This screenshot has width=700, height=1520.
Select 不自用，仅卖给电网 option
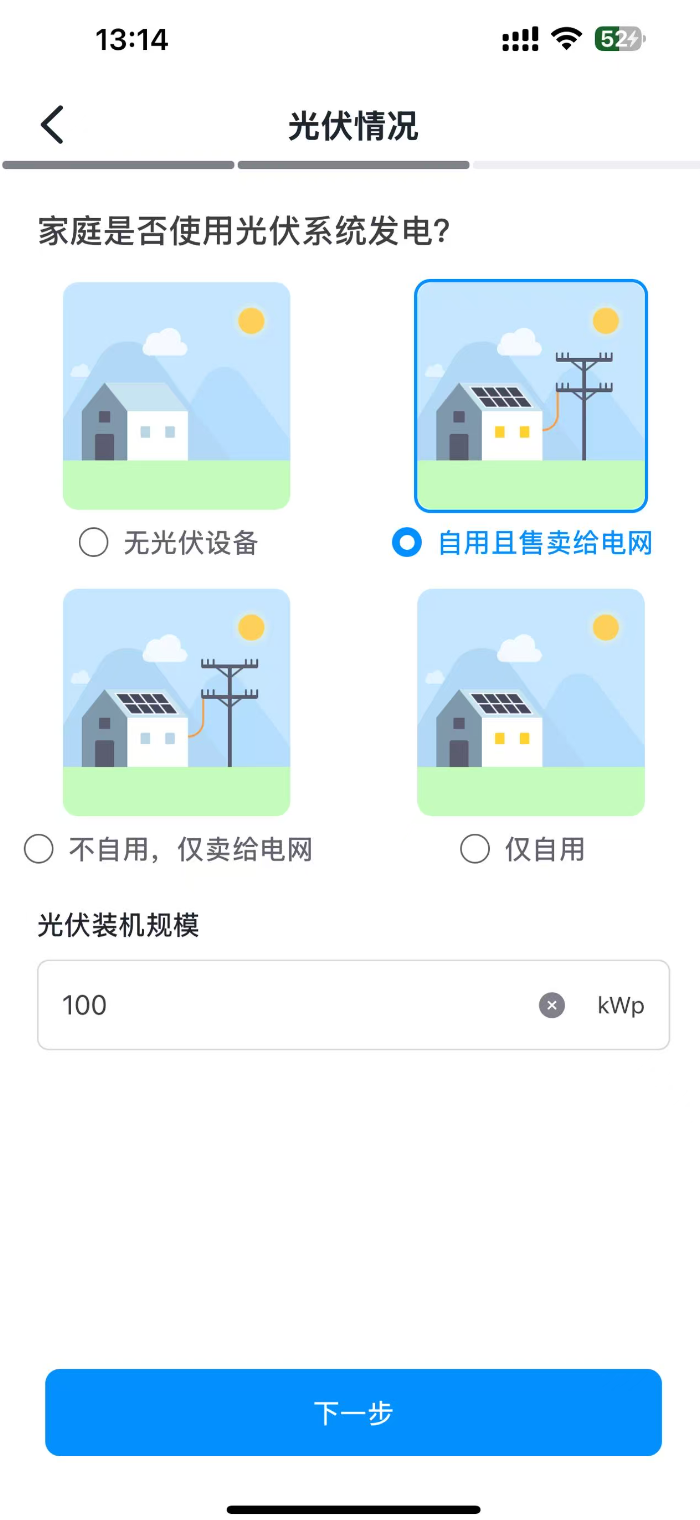pyautogui.click(x=39, y=849)
